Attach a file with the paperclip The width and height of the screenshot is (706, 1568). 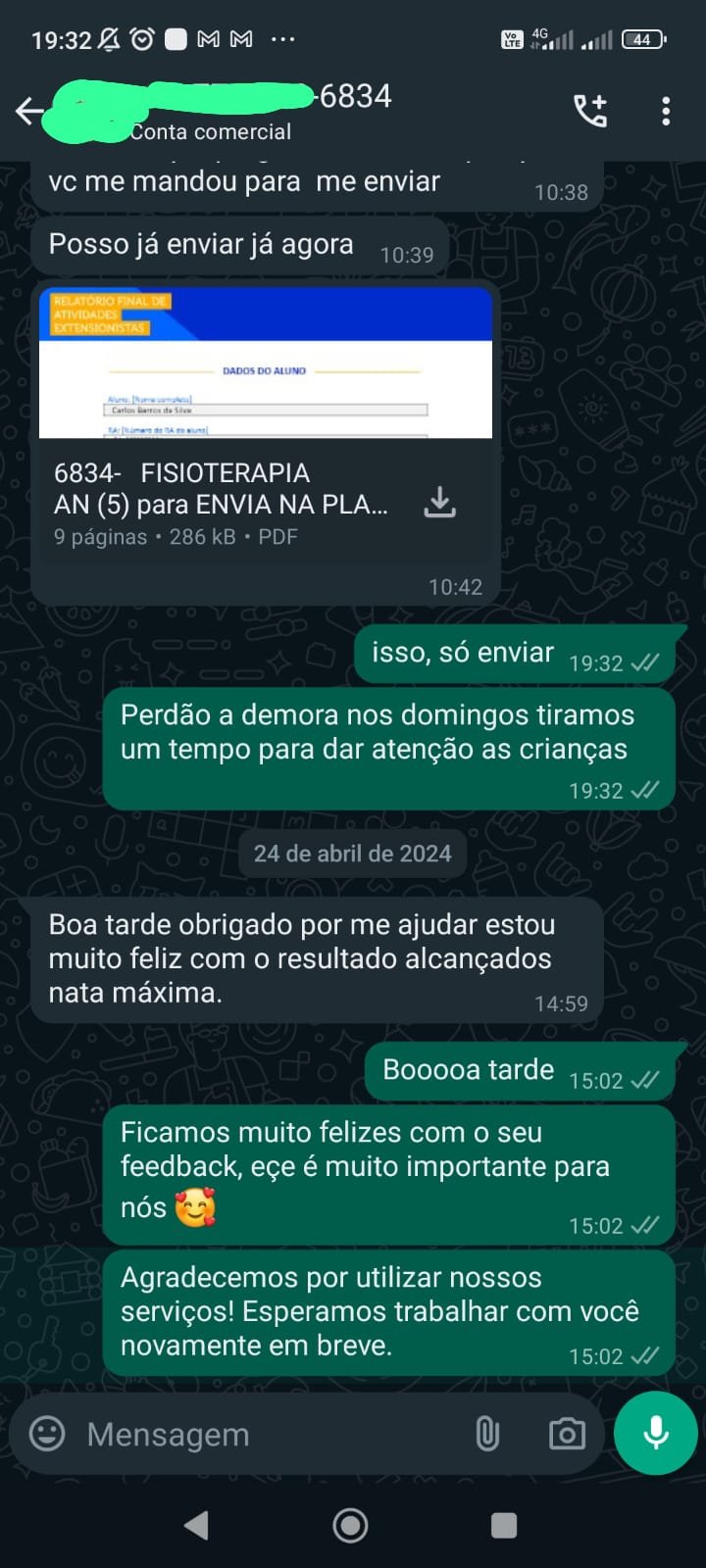487,1434
